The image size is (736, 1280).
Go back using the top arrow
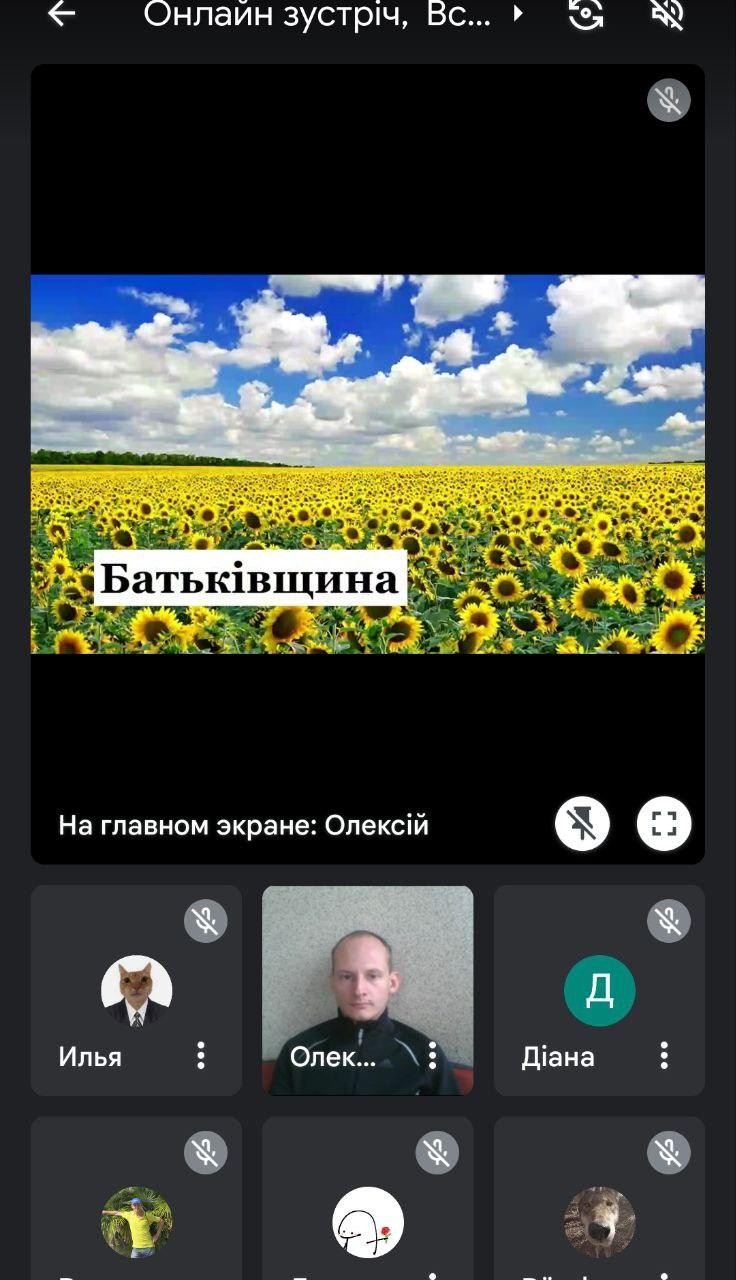click(62, 14)
